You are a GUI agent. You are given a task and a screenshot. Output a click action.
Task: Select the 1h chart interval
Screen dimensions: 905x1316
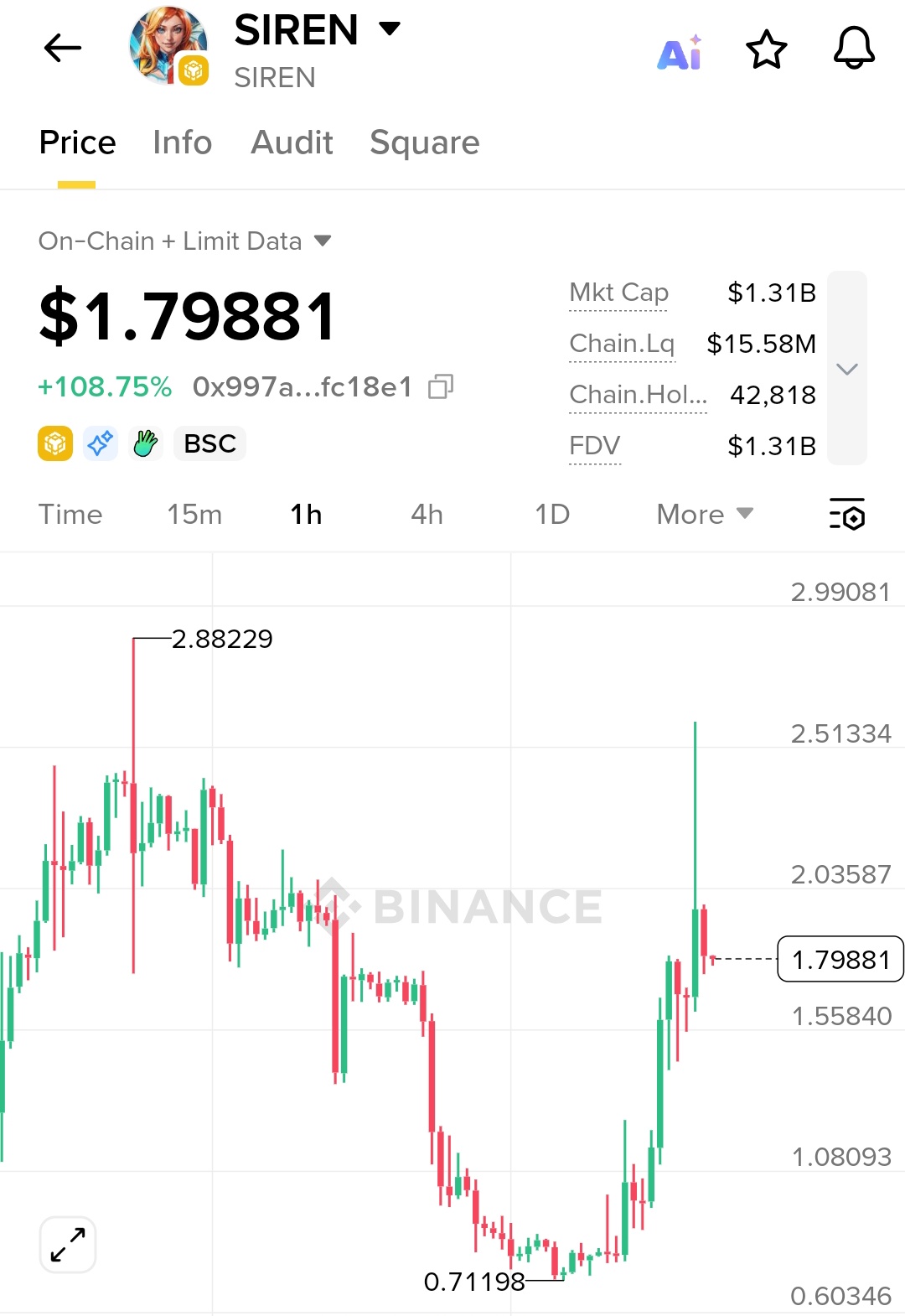point(306,514)
